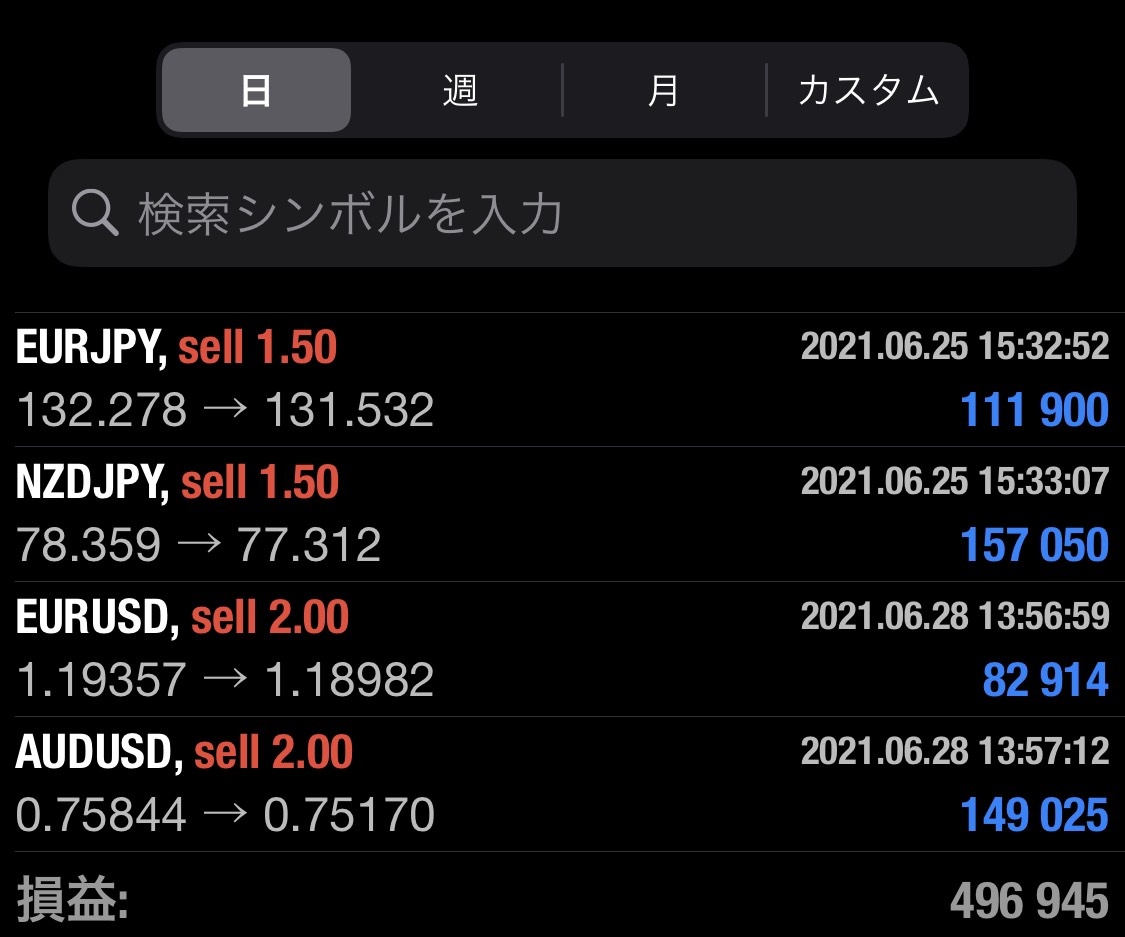Screen dimensions: 1125x937
Task: Select the 日 (day) period tab
Action: point(256,91)
